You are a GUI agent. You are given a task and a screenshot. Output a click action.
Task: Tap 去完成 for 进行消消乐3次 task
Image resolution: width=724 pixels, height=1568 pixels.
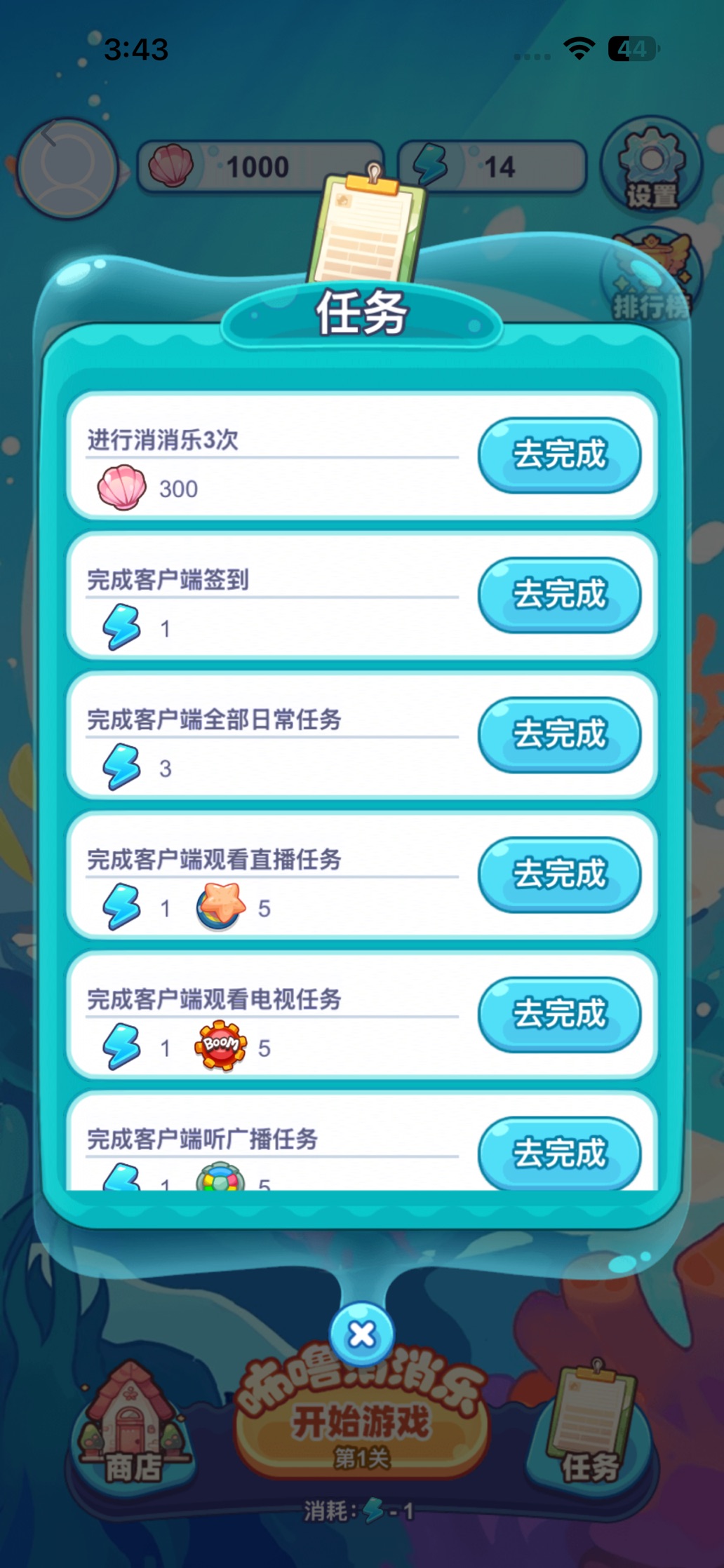coord(559,454)
